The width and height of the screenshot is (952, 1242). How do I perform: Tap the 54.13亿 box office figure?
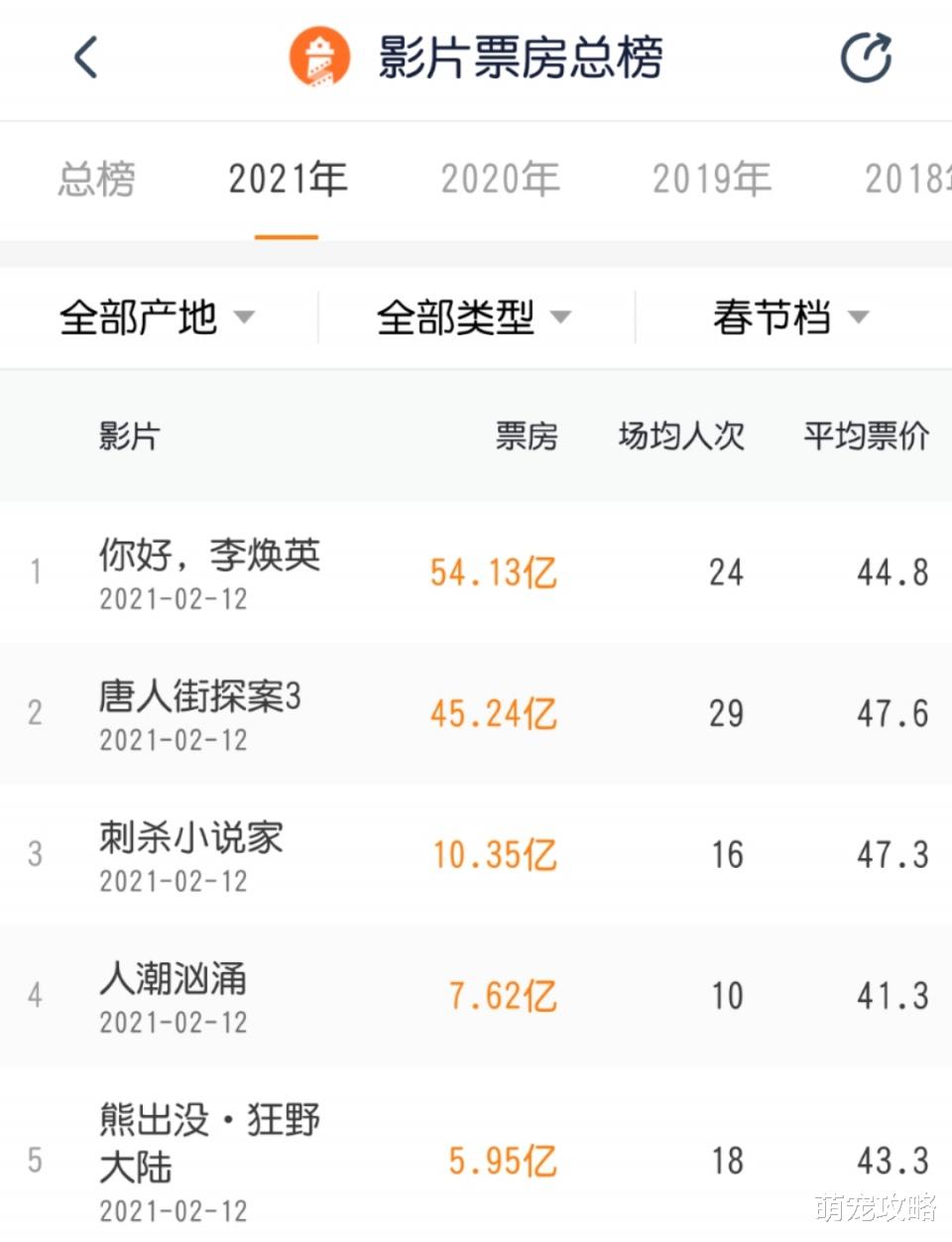click(491, 573)
